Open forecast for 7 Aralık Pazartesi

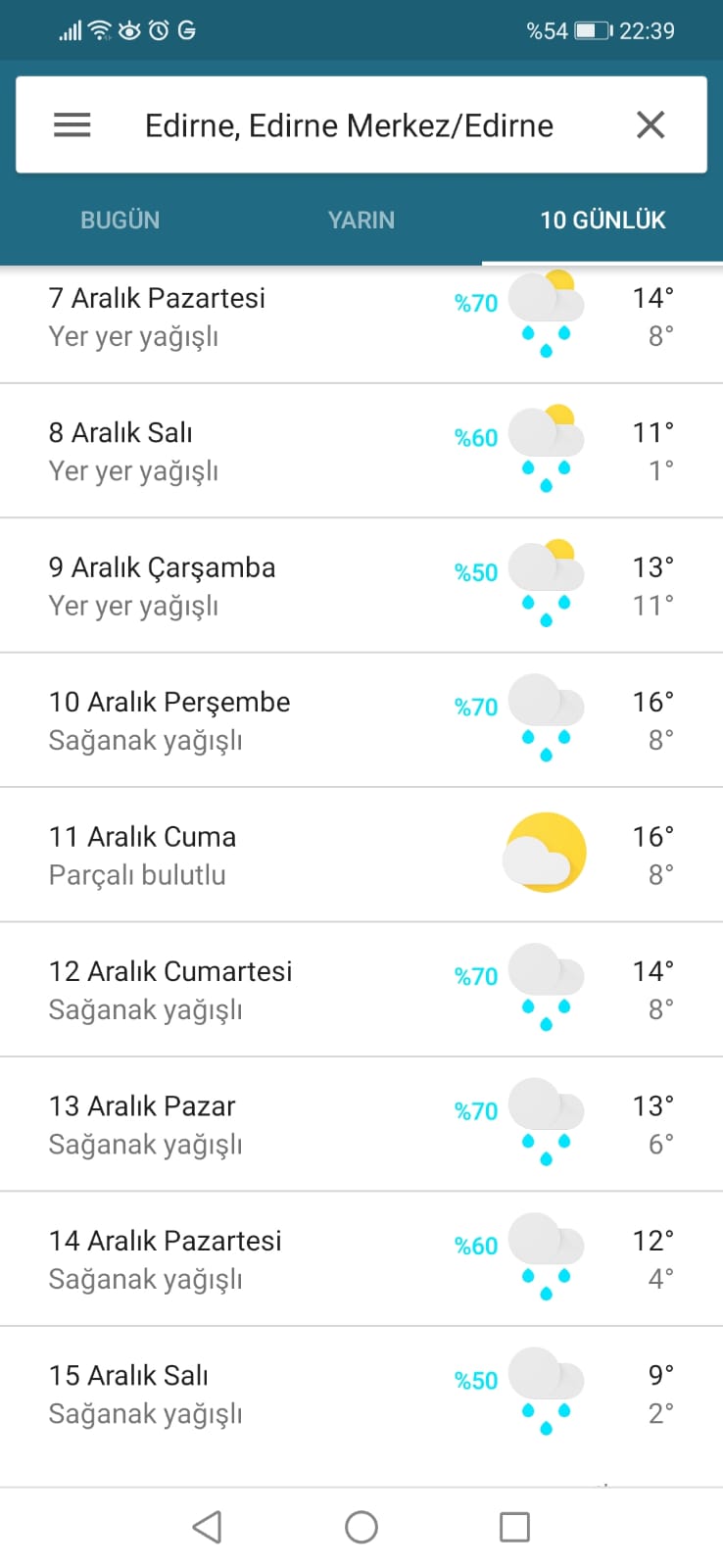(x=361, y=318)
